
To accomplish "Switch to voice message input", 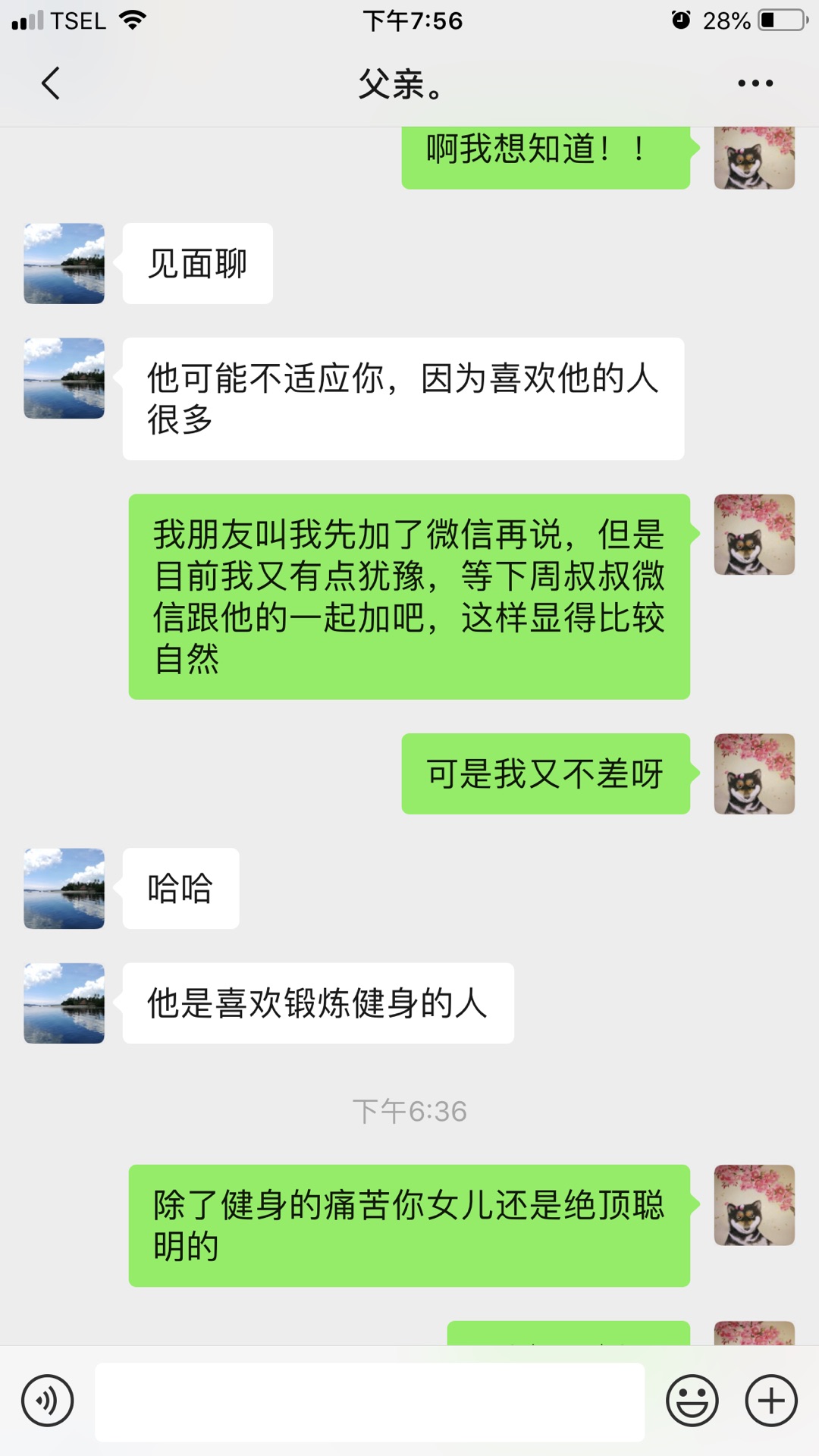I will coord(48,1401).
